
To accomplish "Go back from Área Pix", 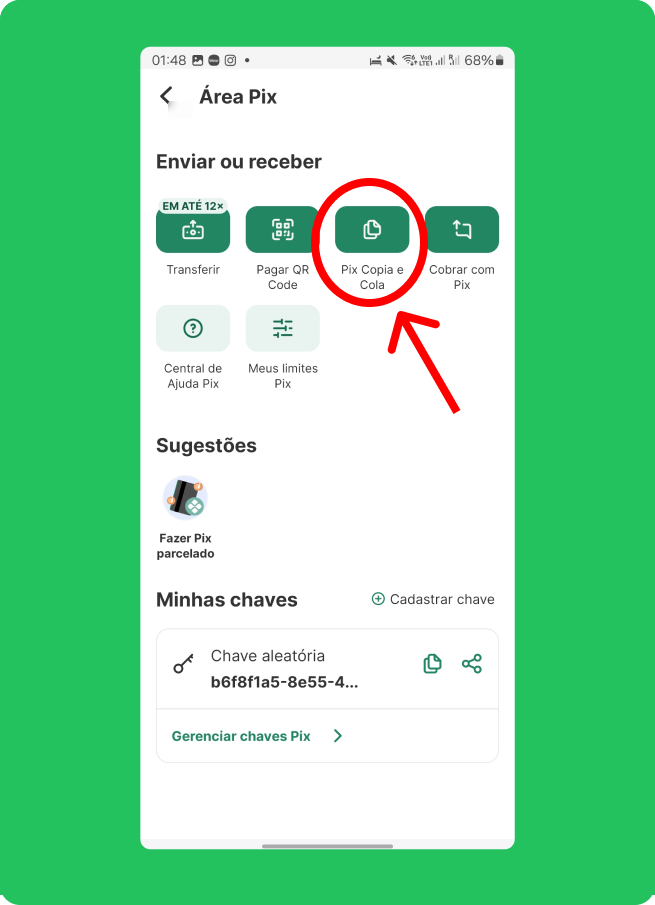I will [x=166, y=96].
